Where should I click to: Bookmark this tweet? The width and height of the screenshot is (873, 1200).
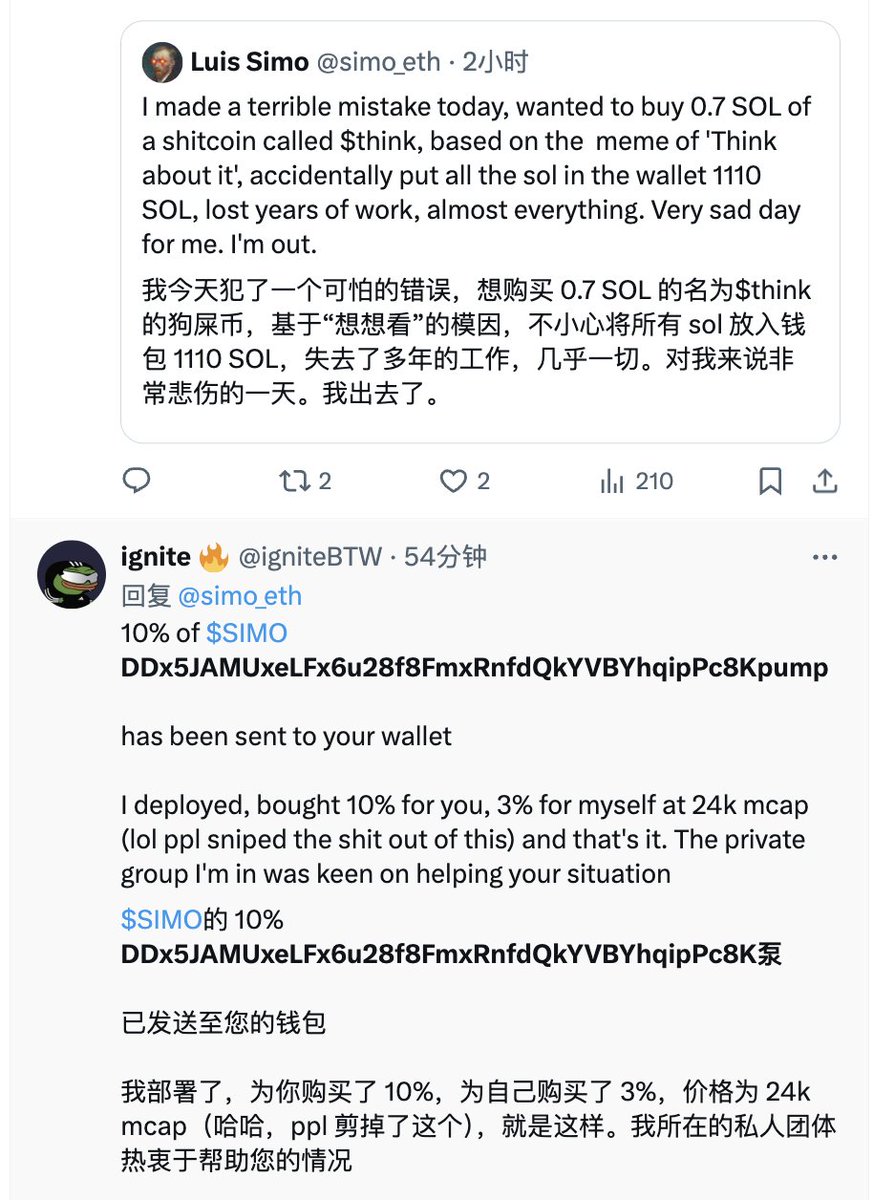click(769, 482)
